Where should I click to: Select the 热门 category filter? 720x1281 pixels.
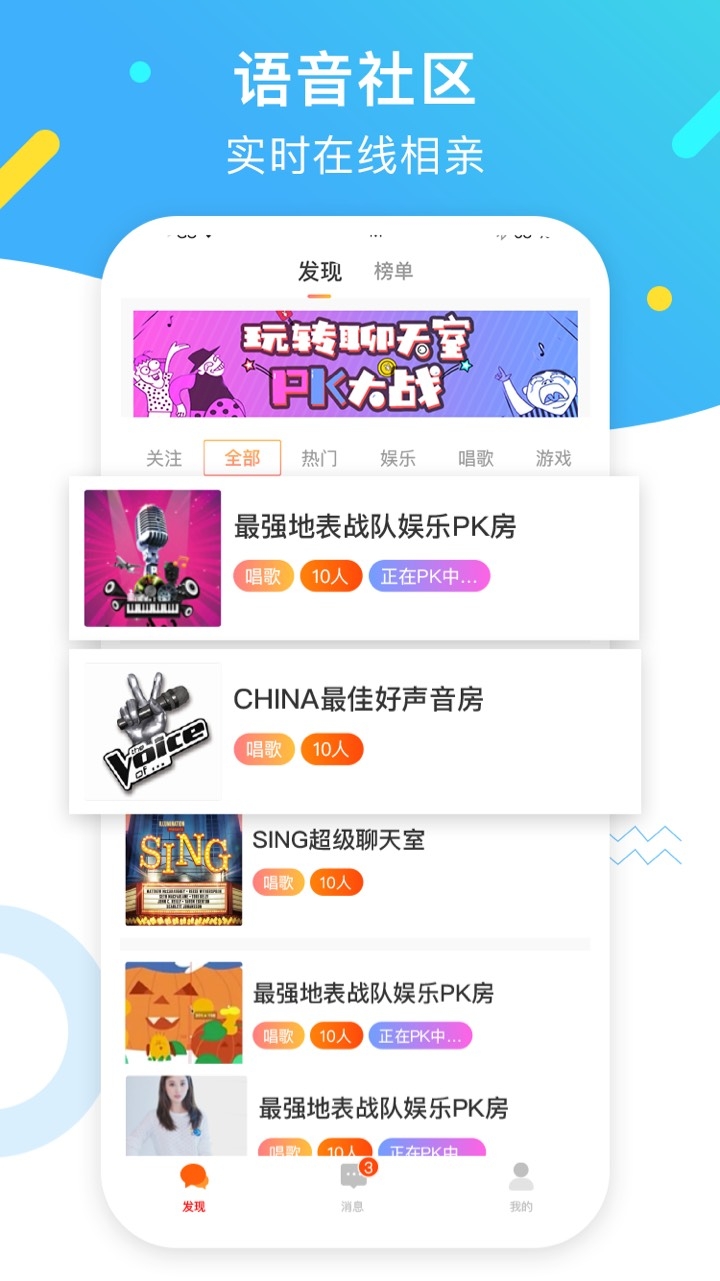tap(318, 458)
